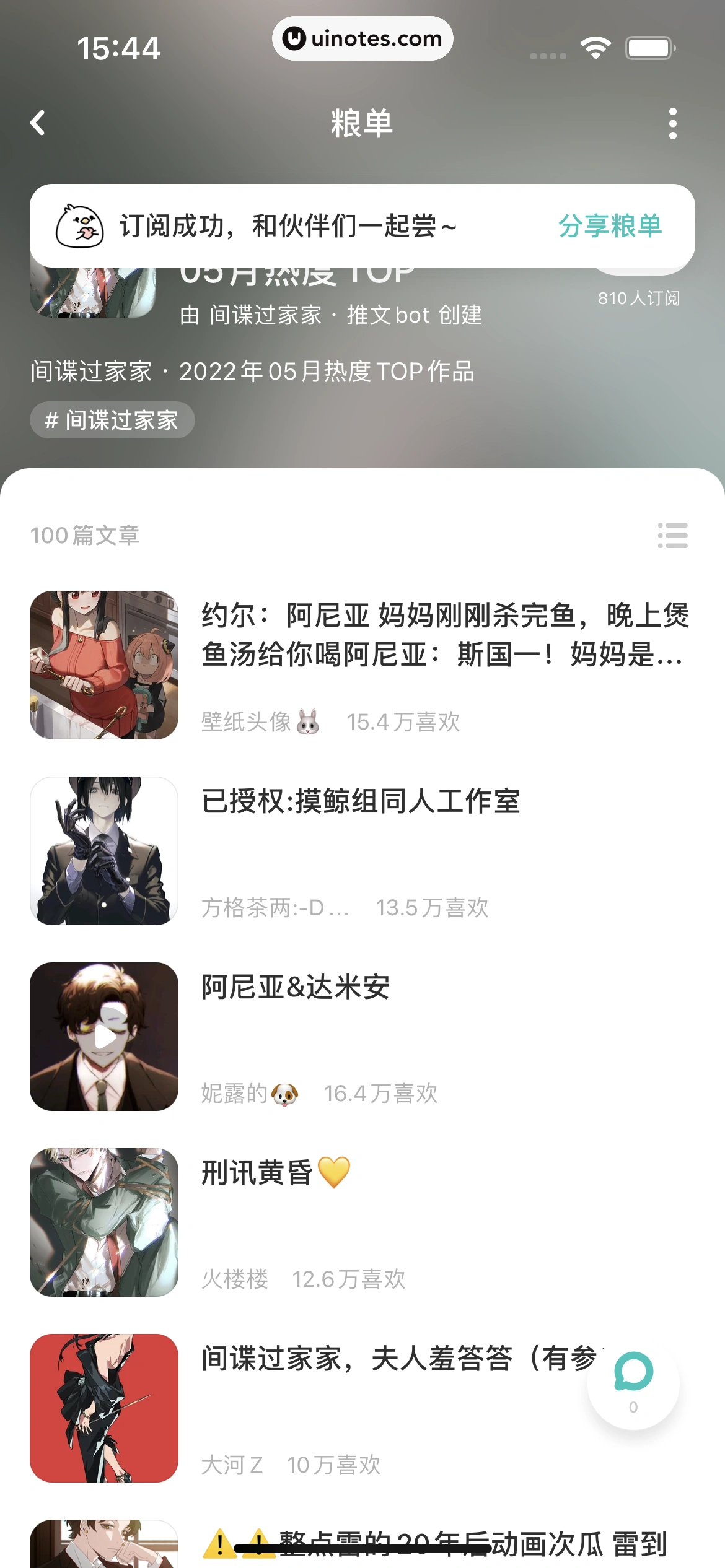Tap the uinotes.com pill at the top
Viewport: 725px width, 1568px height.
pos(362,38)
